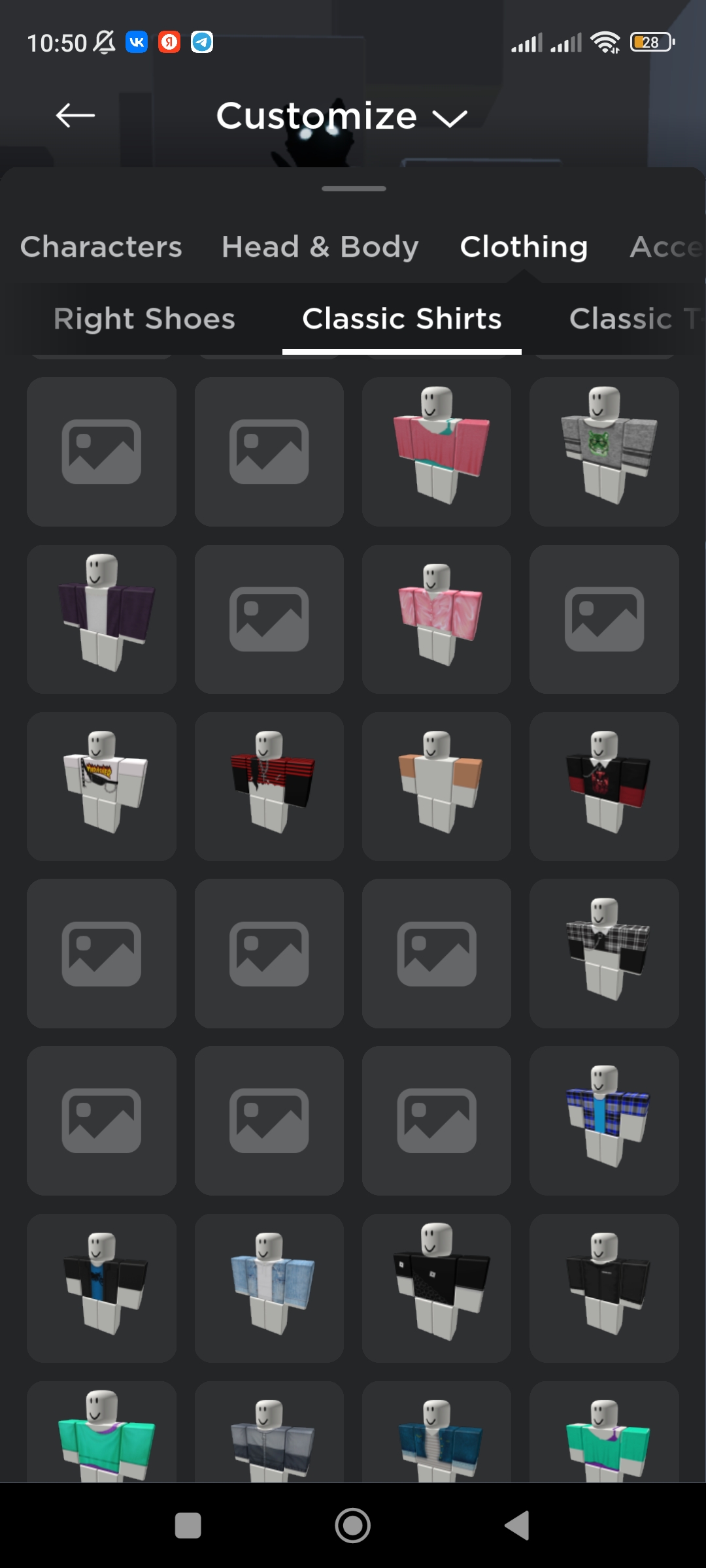This screenshot has width=706, height=1568.
Task: Select the light blue denim jacket
Action: pos(269,1287)
